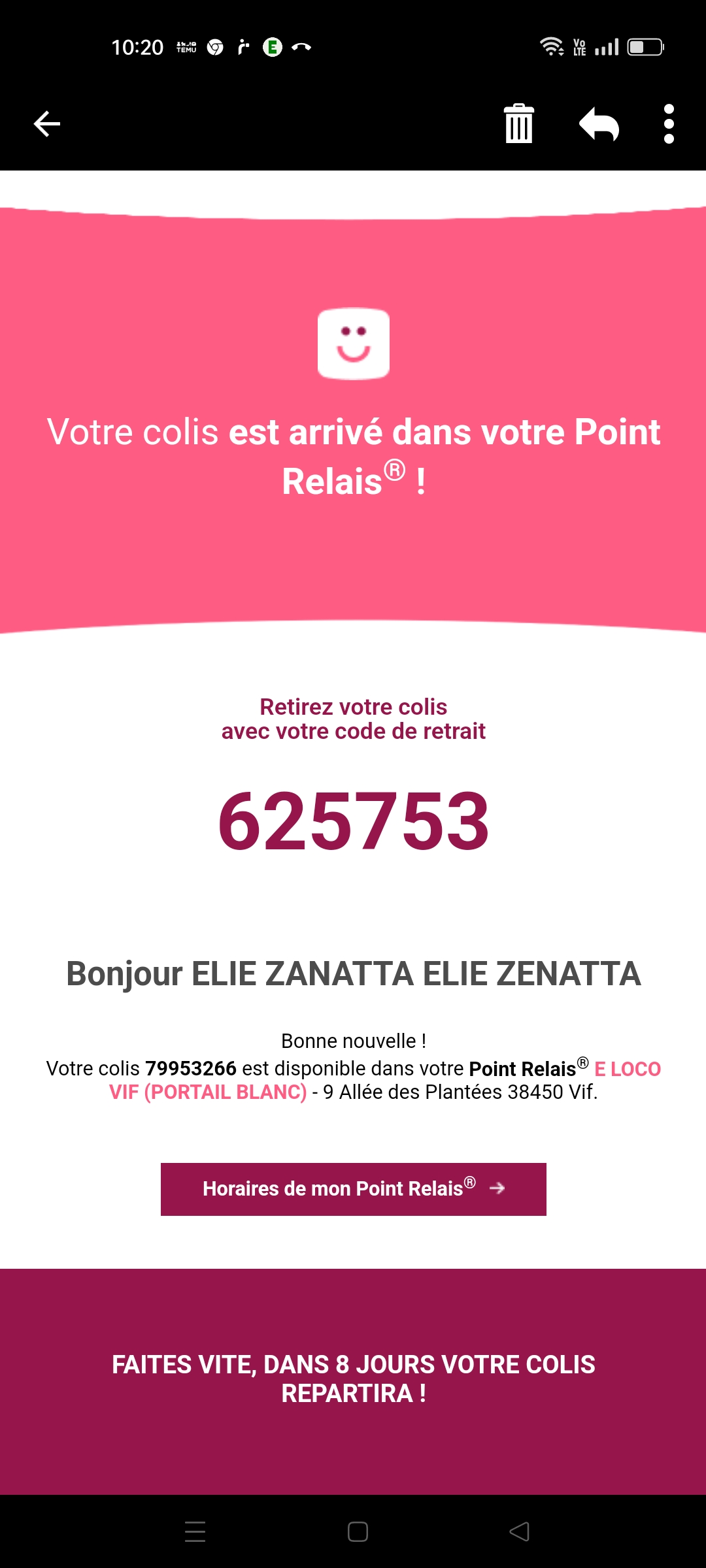Tap the system home button
Viewport: 706px width, 1568px height.
pyautogui.click(x=358, y=1531)
